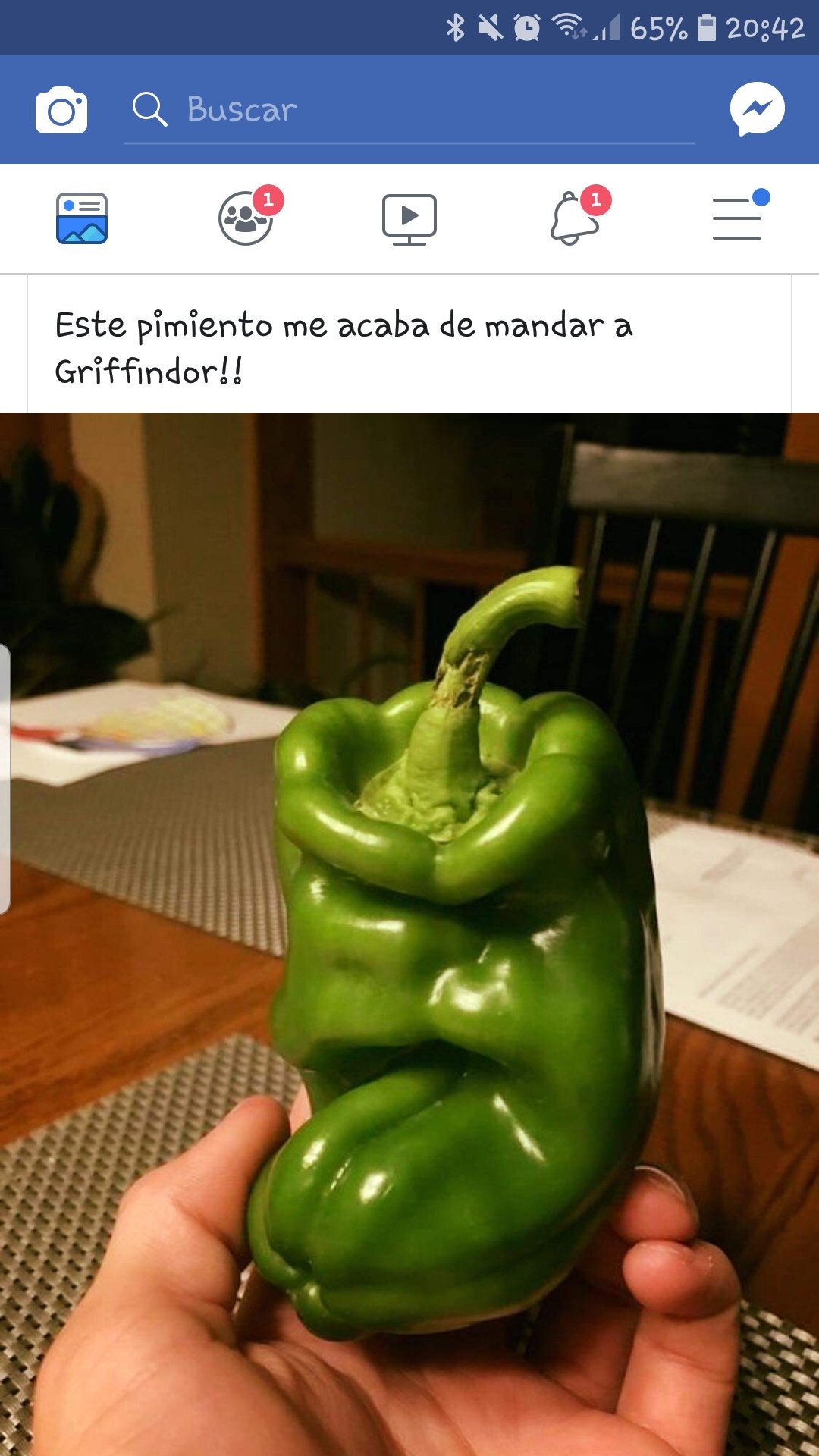View the green pepper photo full screen
Image resolution: width=819 pixels, height=1456 pixels.
point(409,933)
